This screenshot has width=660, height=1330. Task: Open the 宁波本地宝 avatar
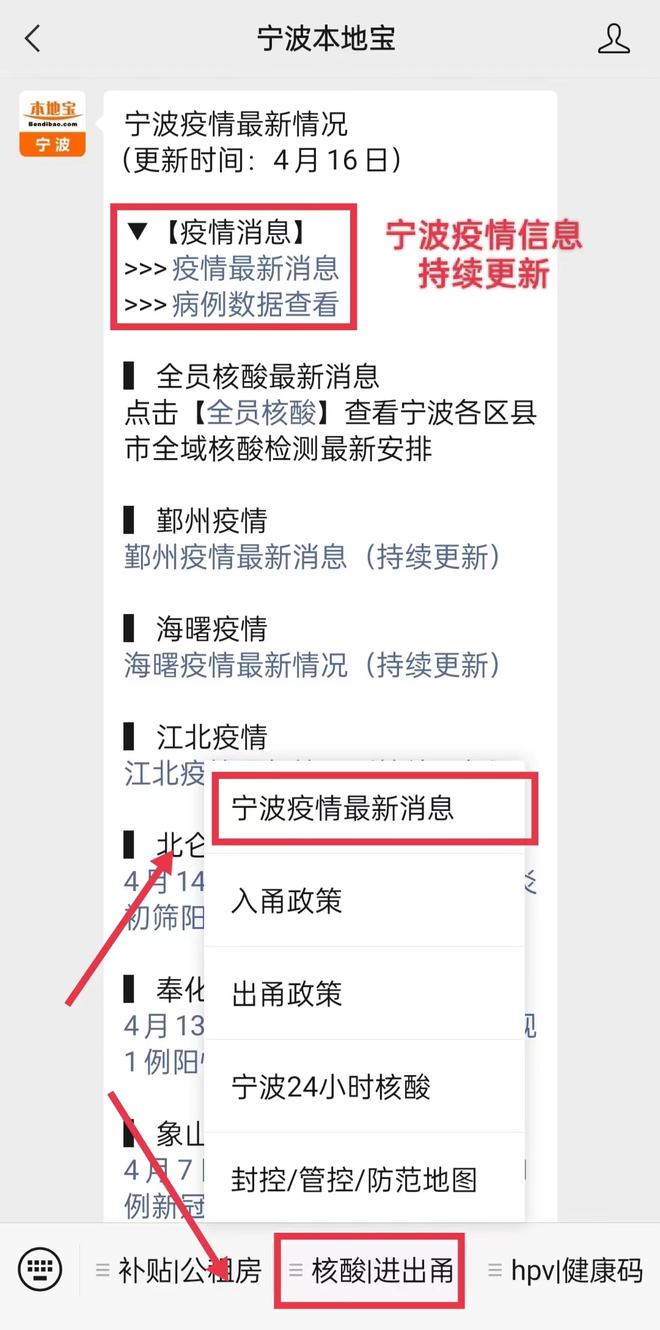(52, 124)
